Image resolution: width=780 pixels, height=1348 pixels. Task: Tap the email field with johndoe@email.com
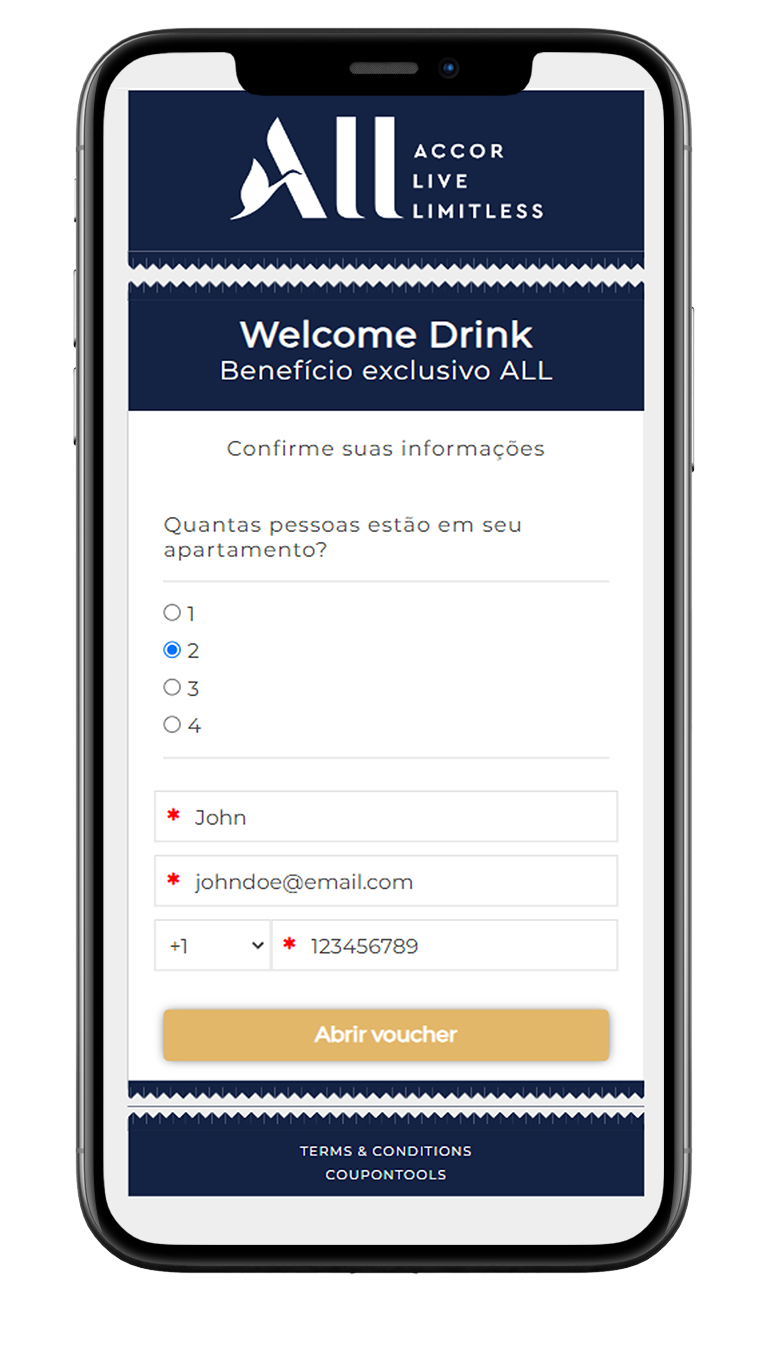[x=400, y=881]
